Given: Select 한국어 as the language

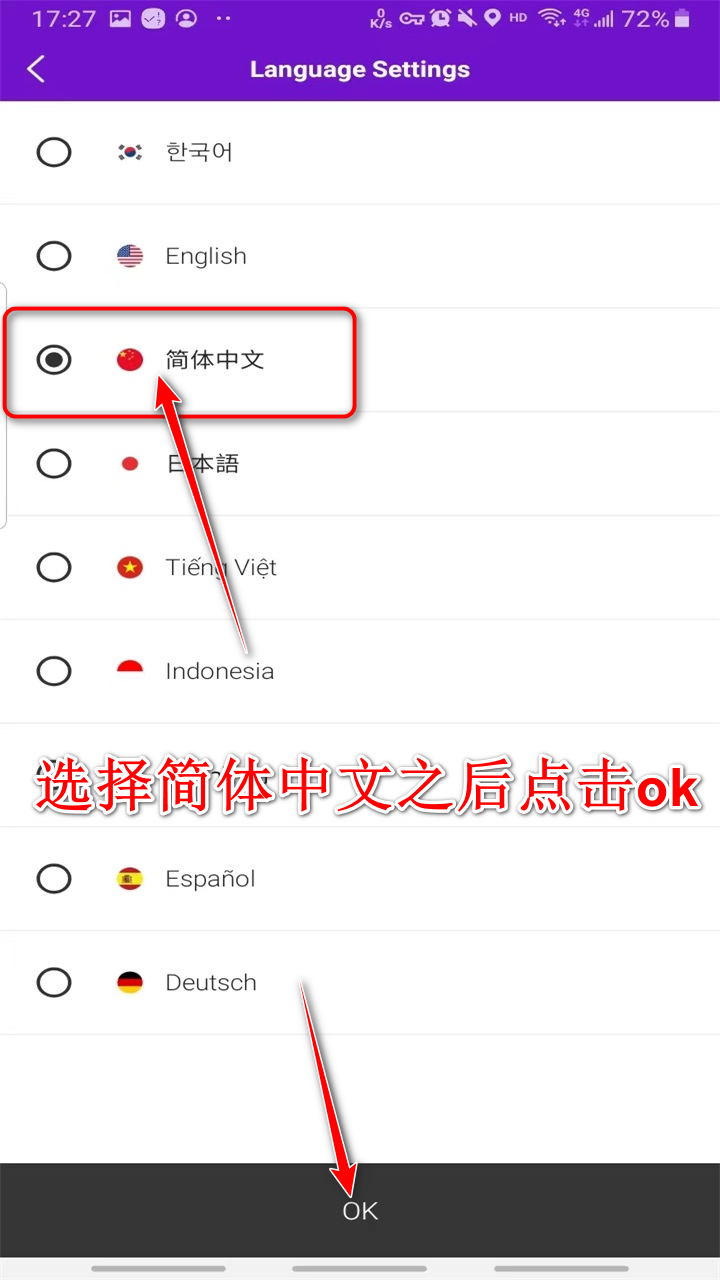Looking at the screenshot, I should (x=54, y=152).
